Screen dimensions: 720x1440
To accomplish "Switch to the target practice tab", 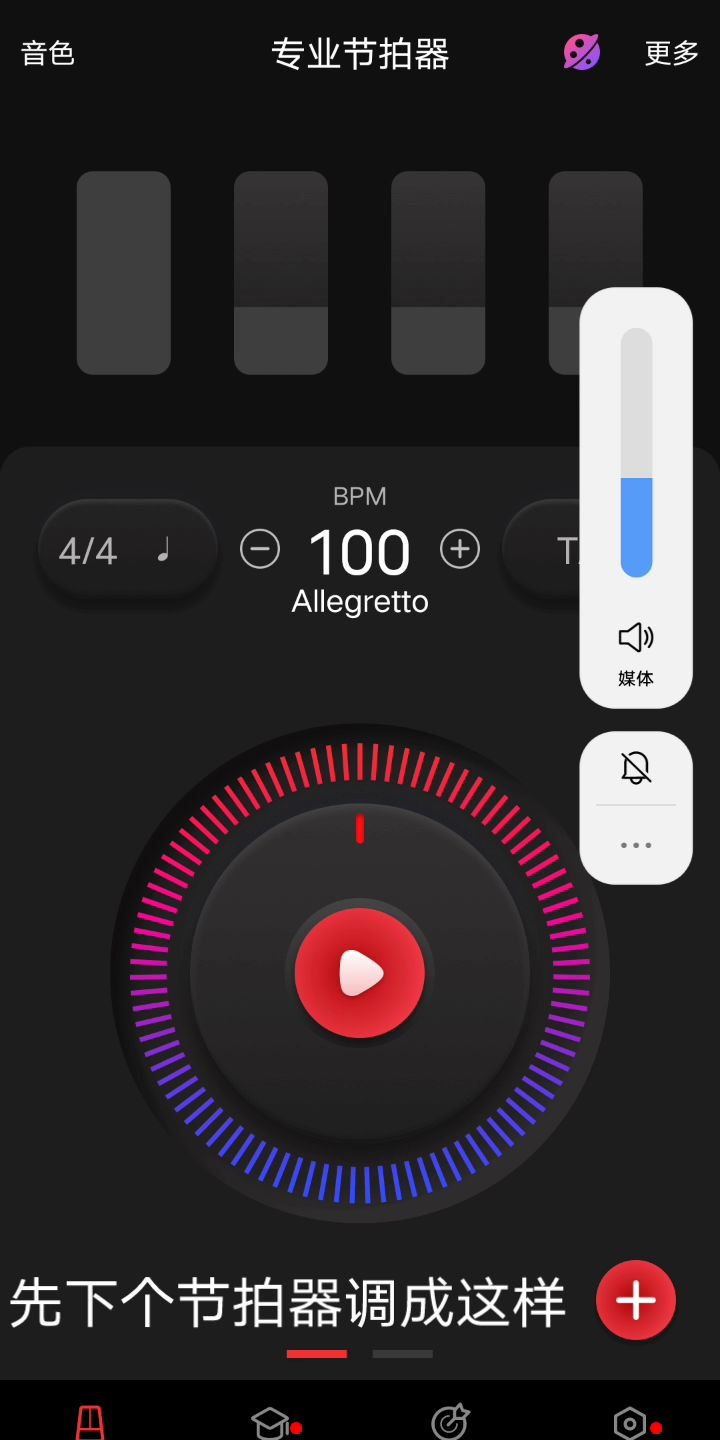I will [450, 1421].
